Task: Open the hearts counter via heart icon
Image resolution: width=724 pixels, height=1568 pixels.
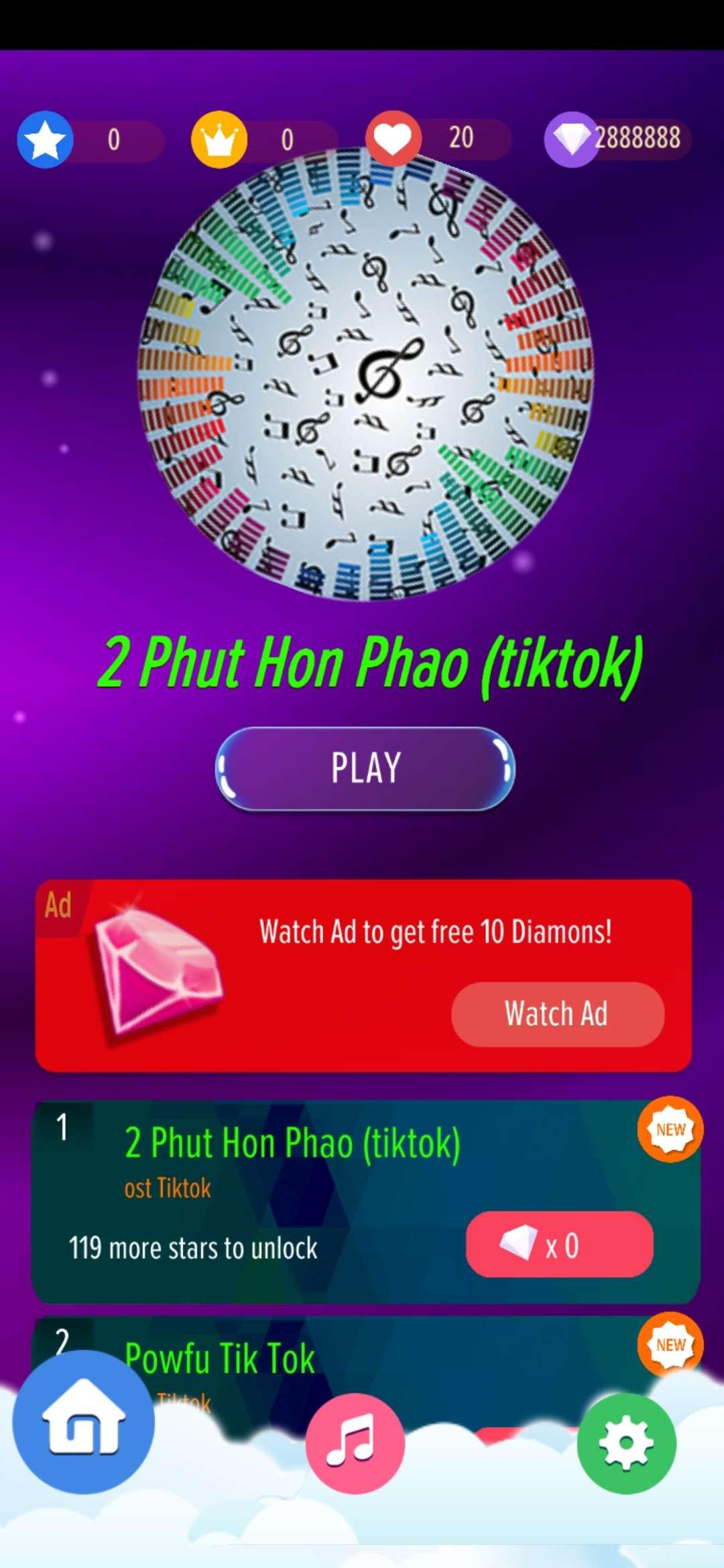Action: 394,138
